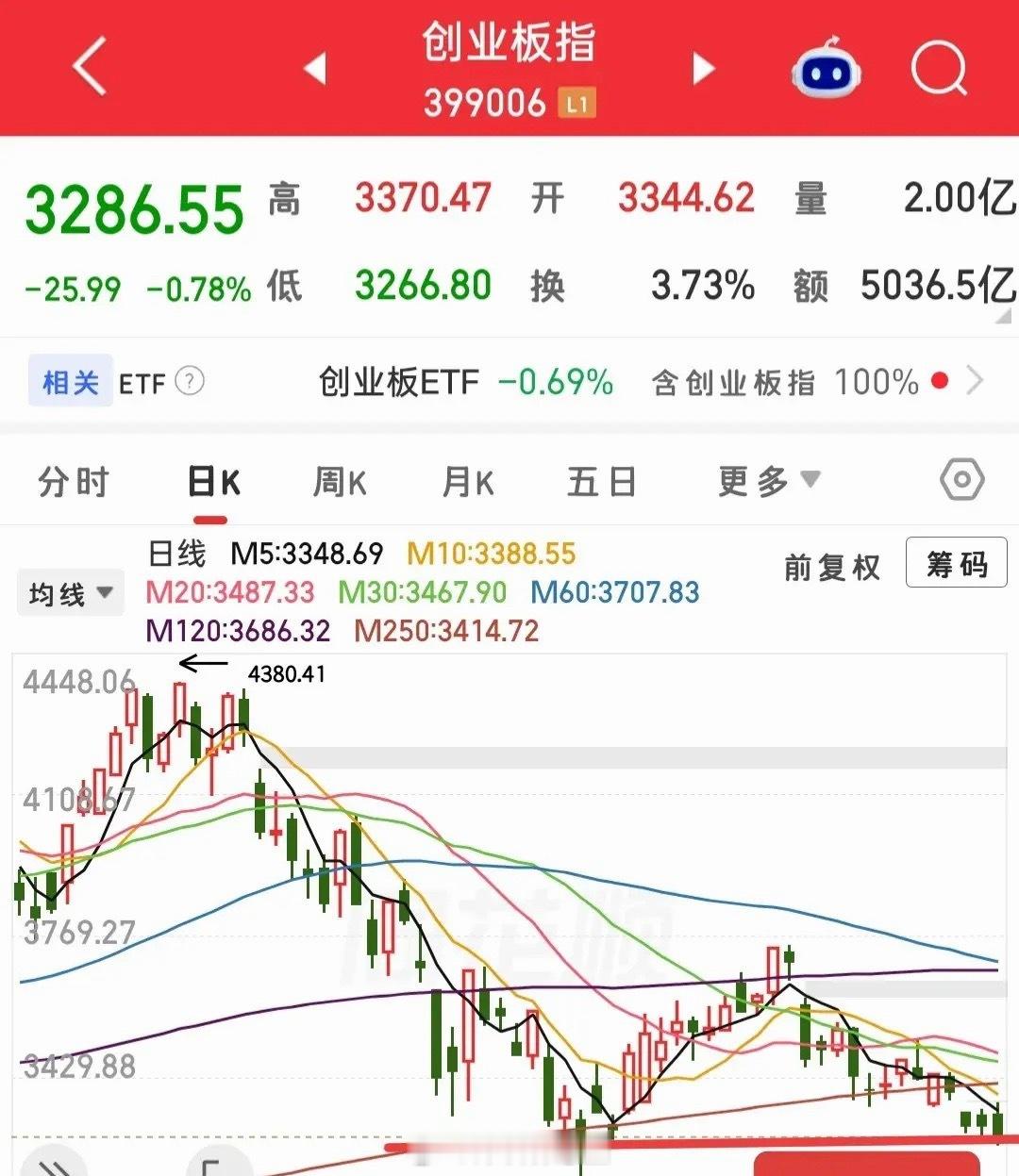Open chart settings hexagon icon

pos(961,480)
